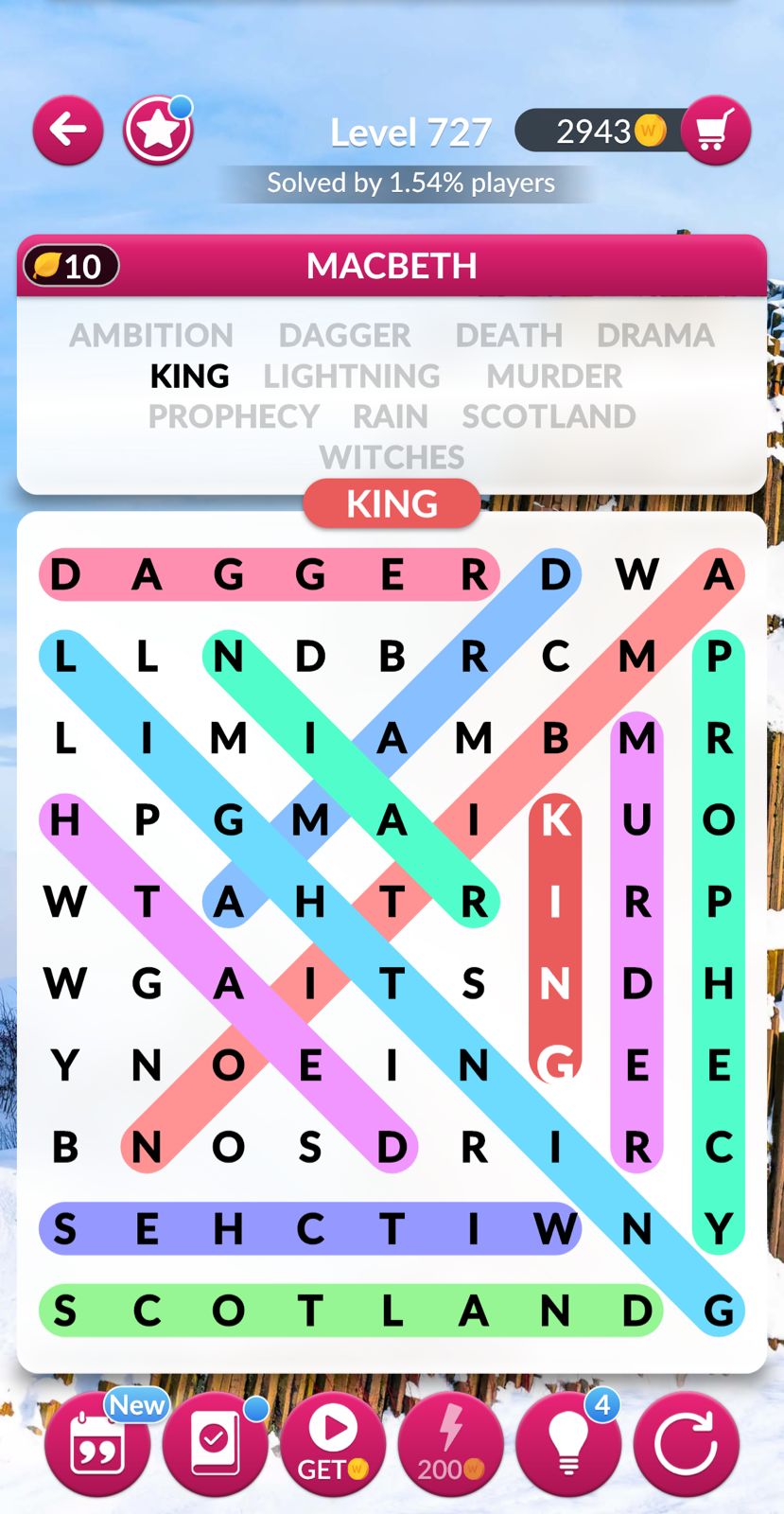Open the star rewards badge

[x=158, y=131]
